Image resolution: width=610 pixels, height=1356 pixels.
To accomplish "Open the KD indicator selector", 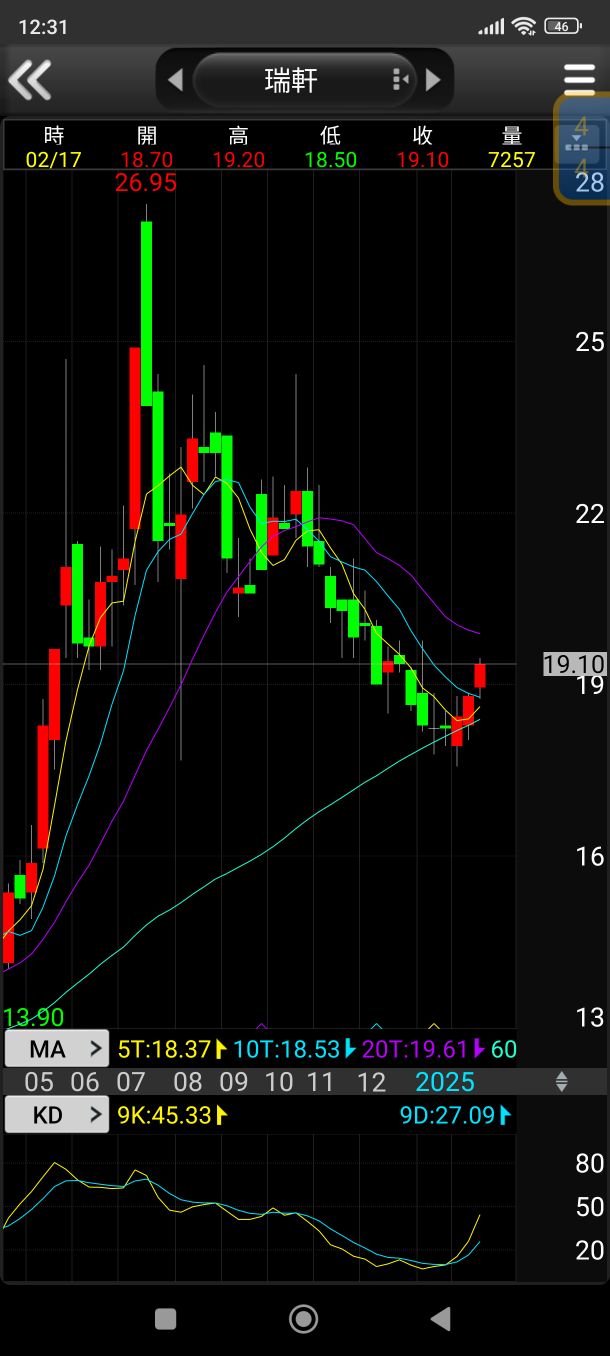I will pos(56,1115).
